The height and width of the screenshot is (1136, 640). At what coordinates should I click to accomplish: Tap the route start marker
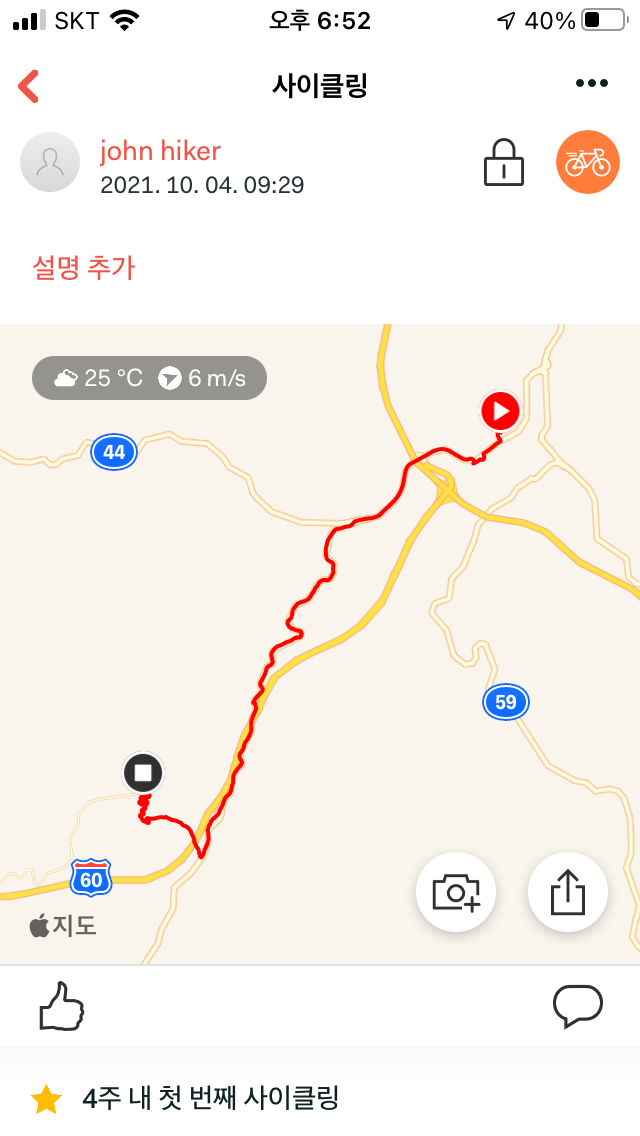[x=501, y=412]
